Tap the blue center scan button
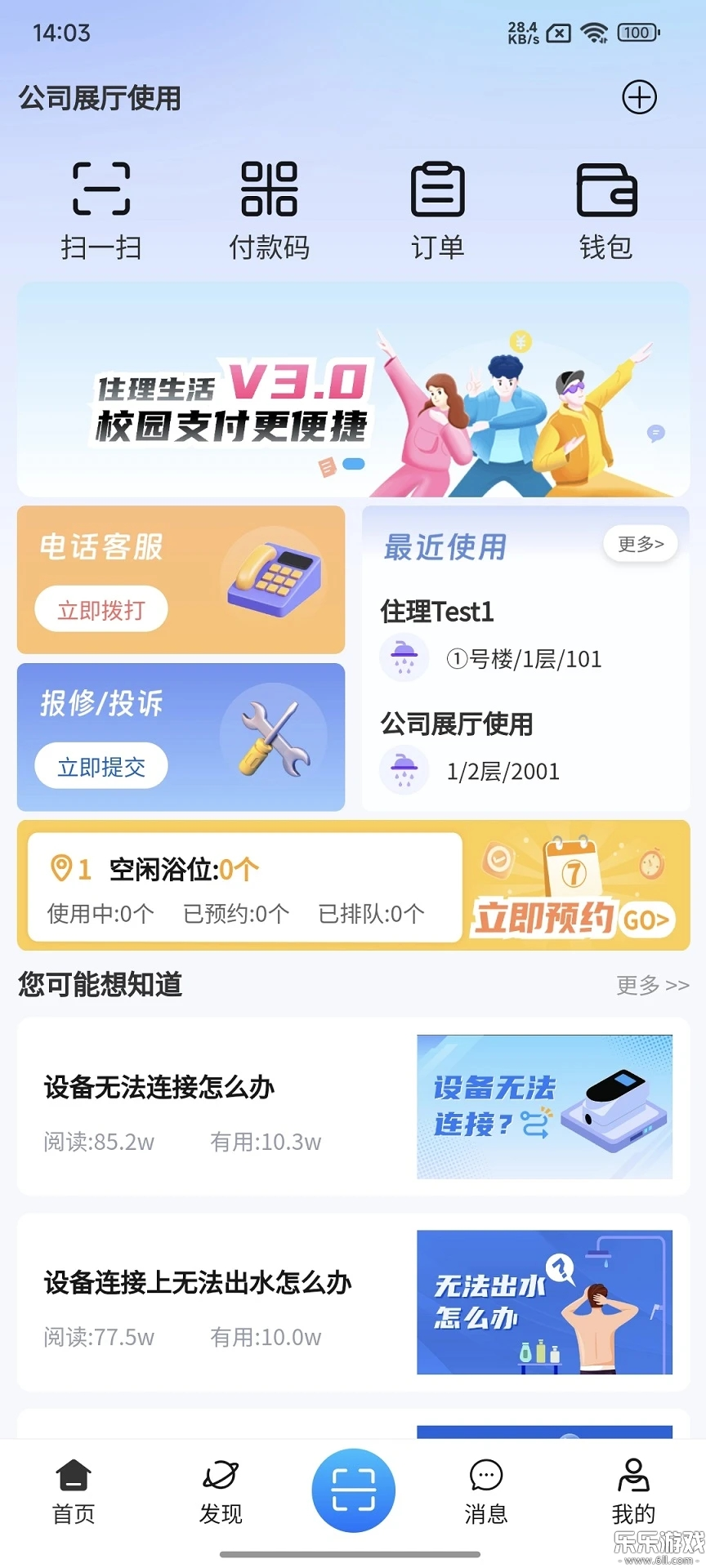Image resolution: width=706 pixels, height=1568 pixels. (353, 1490)
